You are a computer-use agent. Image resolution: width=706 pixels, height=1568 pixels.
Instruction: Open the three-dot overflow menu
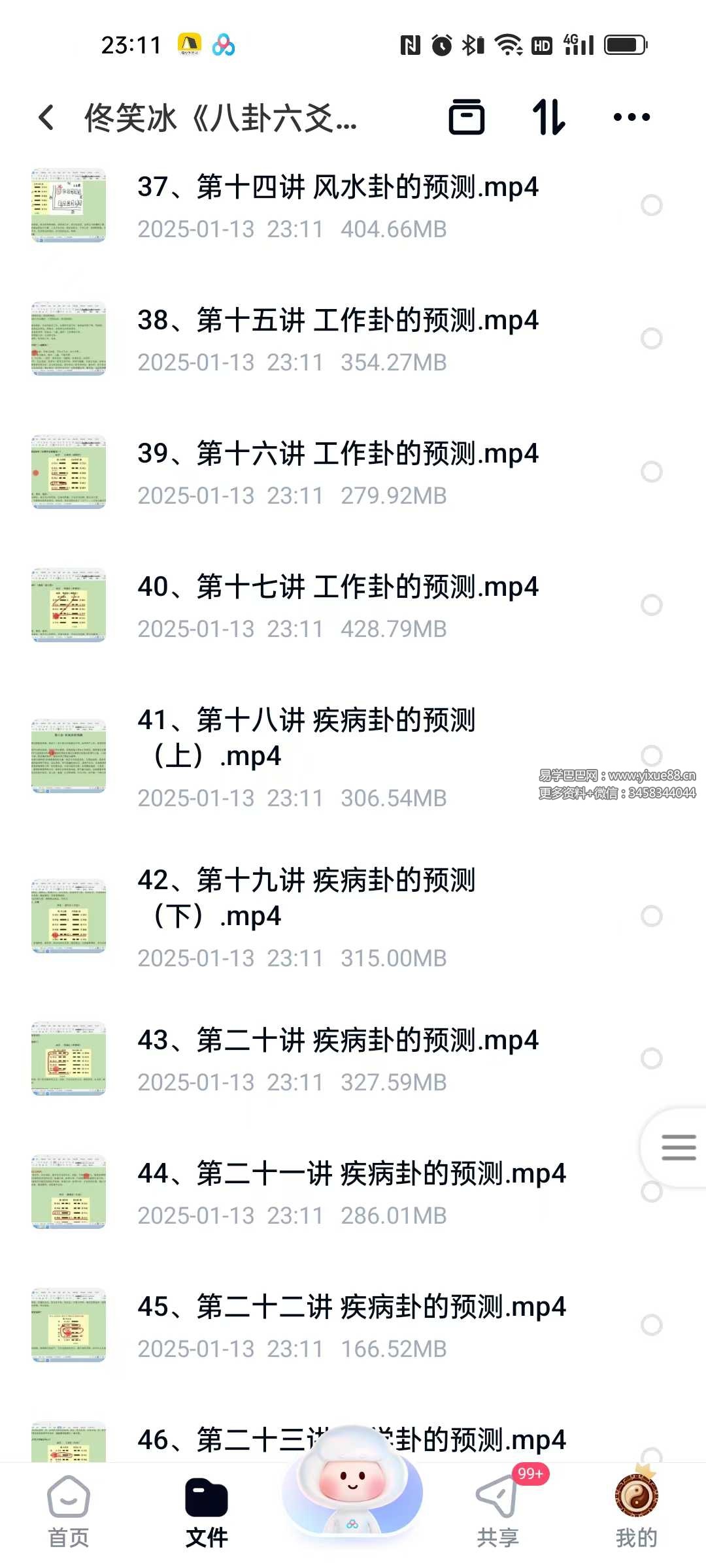[631, 118]
